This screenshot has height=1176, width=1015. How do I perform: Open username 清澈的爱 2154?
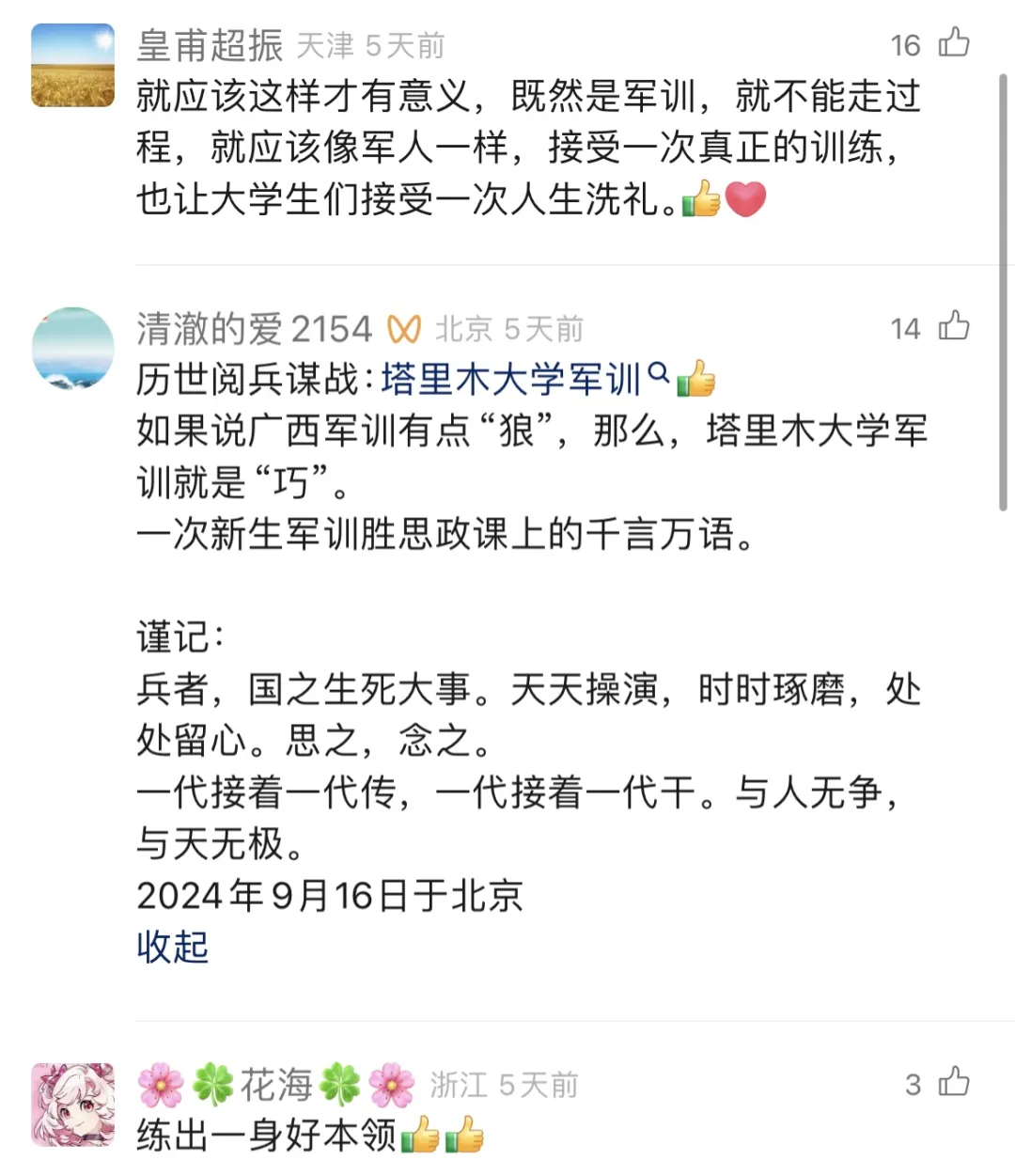[x=255, y=329]
